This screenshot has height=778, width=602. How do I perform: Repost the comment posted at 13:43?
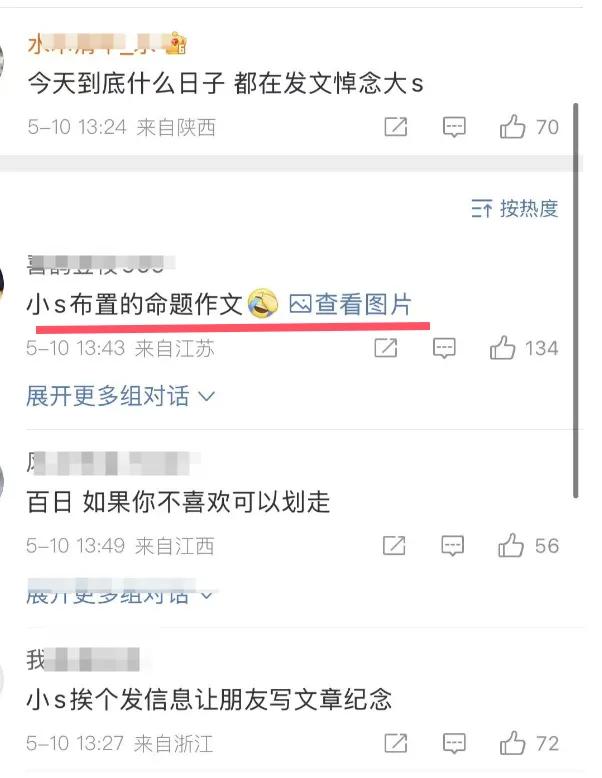point(386,348)
